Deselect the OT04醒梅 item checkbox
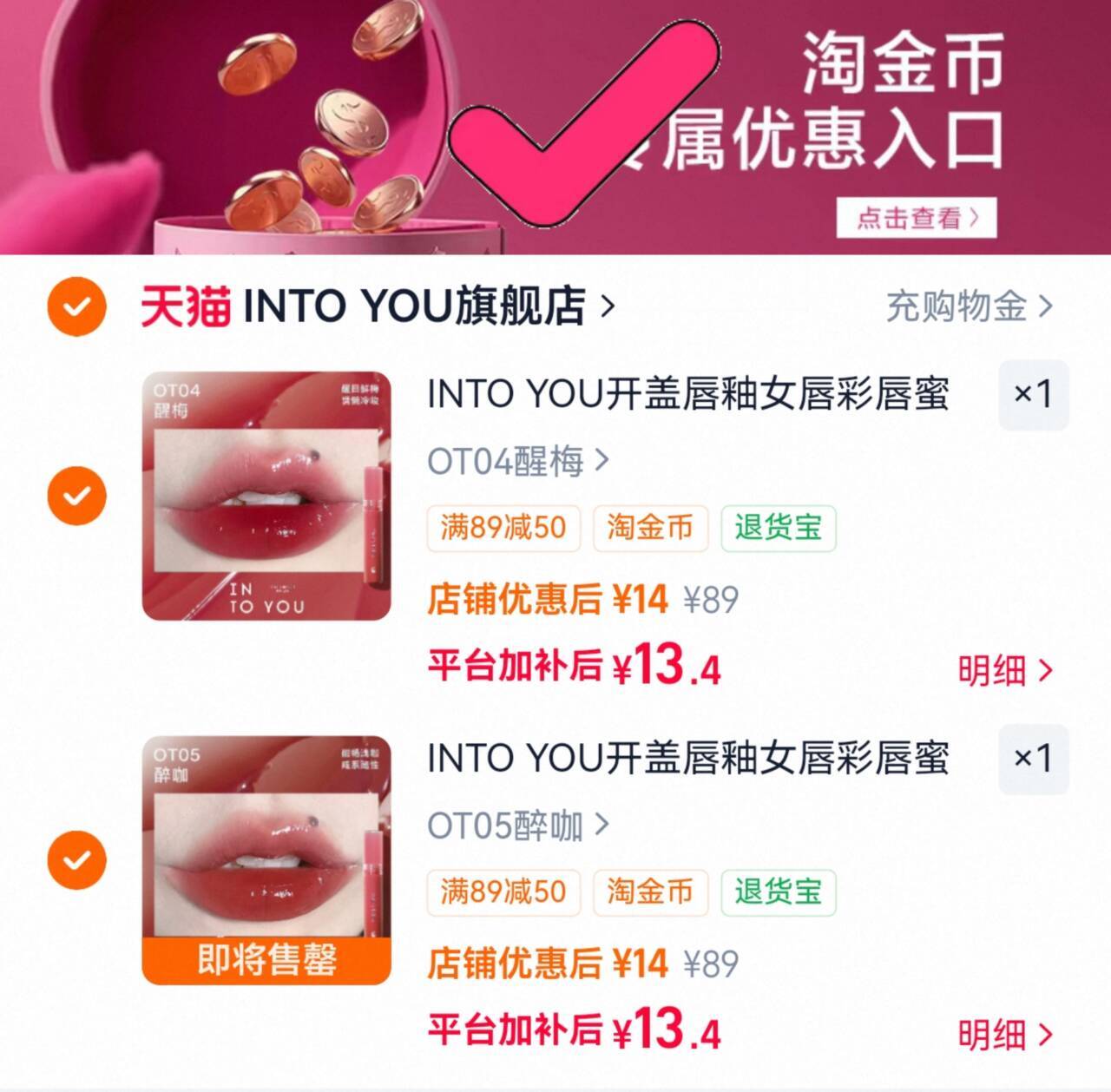Image resolution: width=1111 pixels, height=1092 pixels. click(76, 496)
